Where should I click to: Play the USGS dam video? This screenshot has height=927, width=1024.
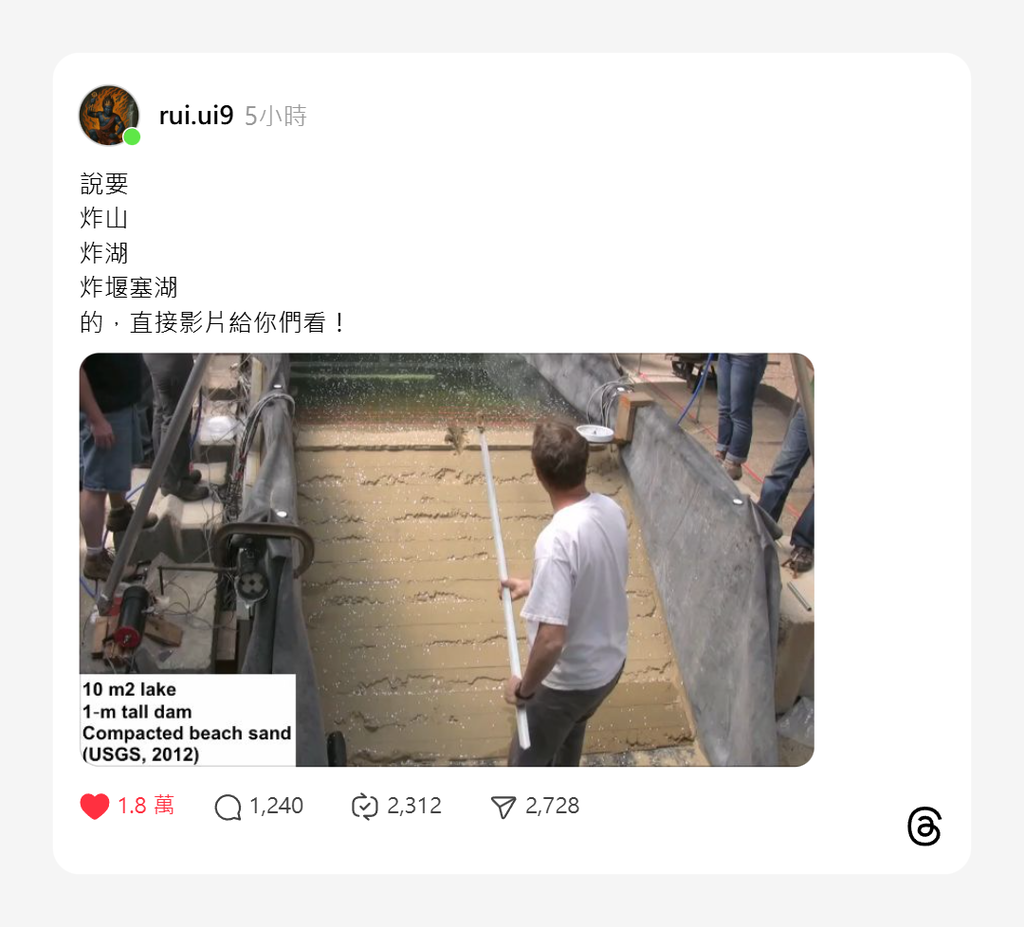click(446, 559)
